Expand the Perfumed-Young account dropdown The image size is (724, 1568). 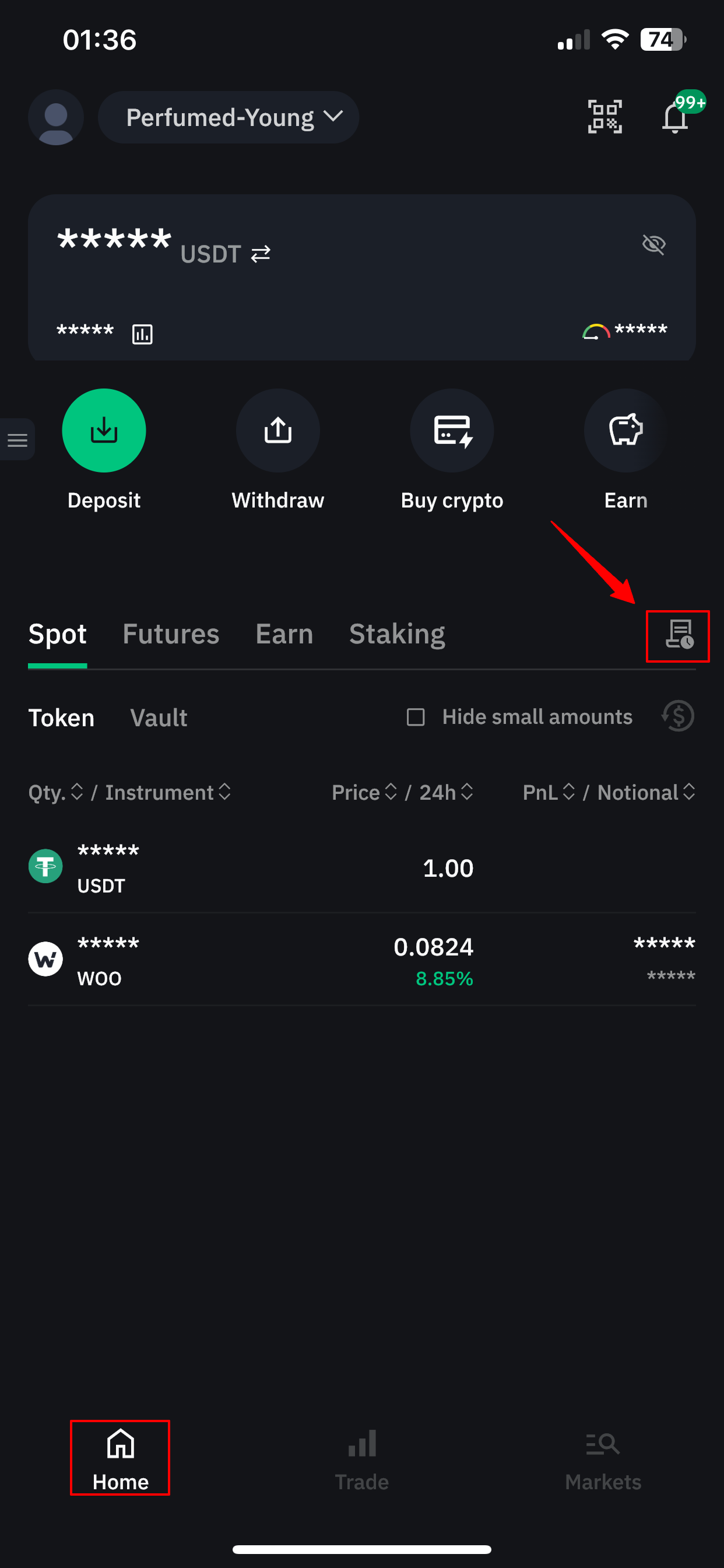click(229, 117)
